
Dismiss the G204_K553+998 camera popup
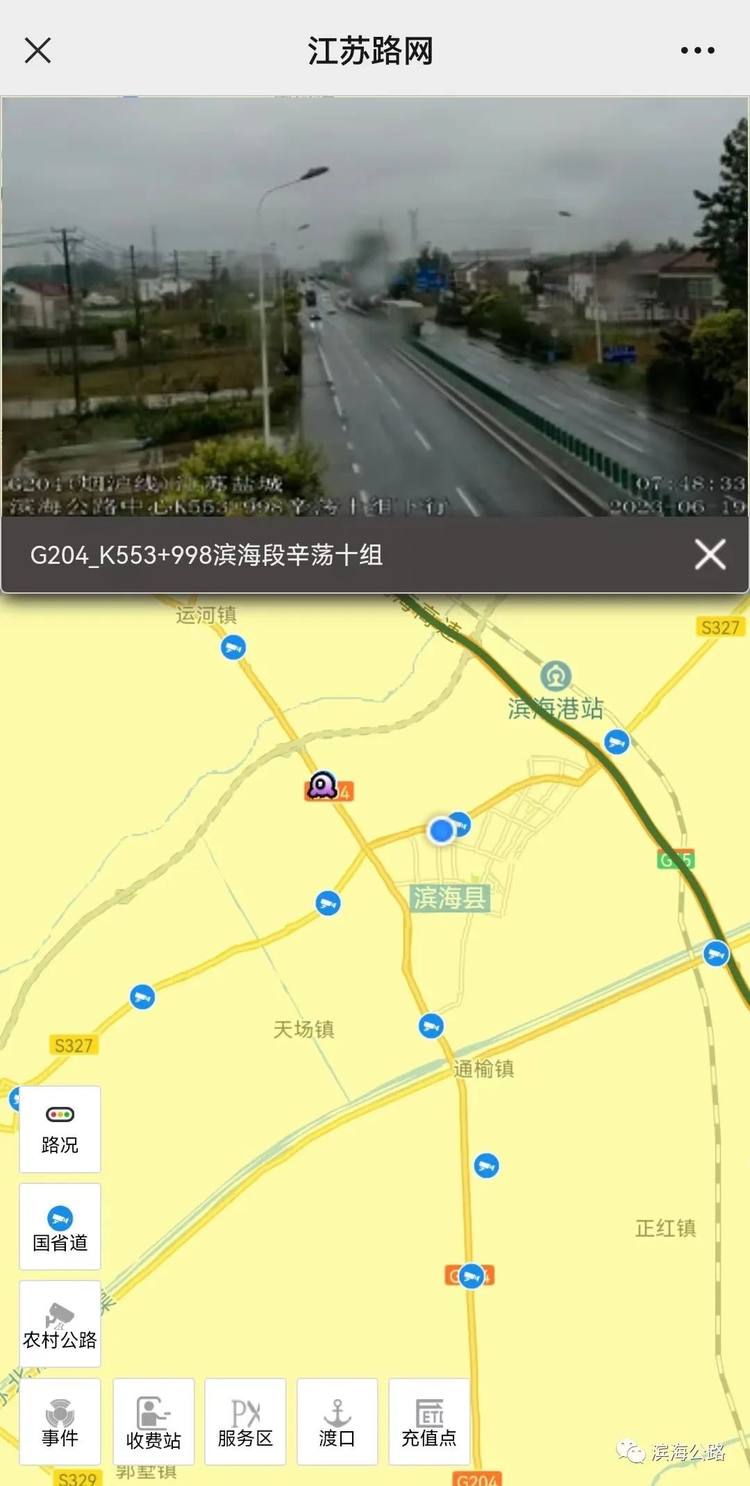[710, 554]
